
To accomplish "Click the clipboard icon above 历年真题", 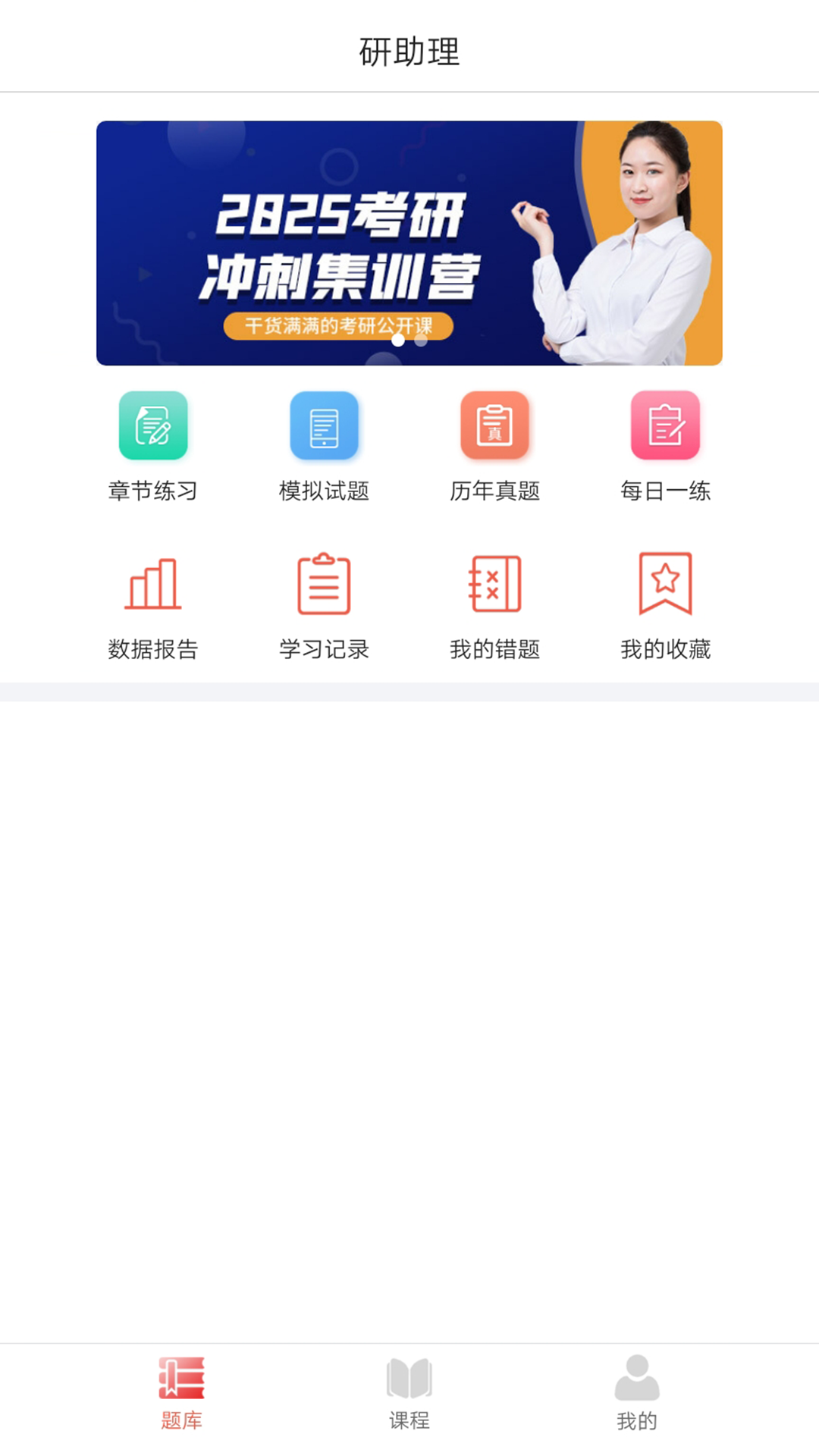I will click(x=494, y=426).
